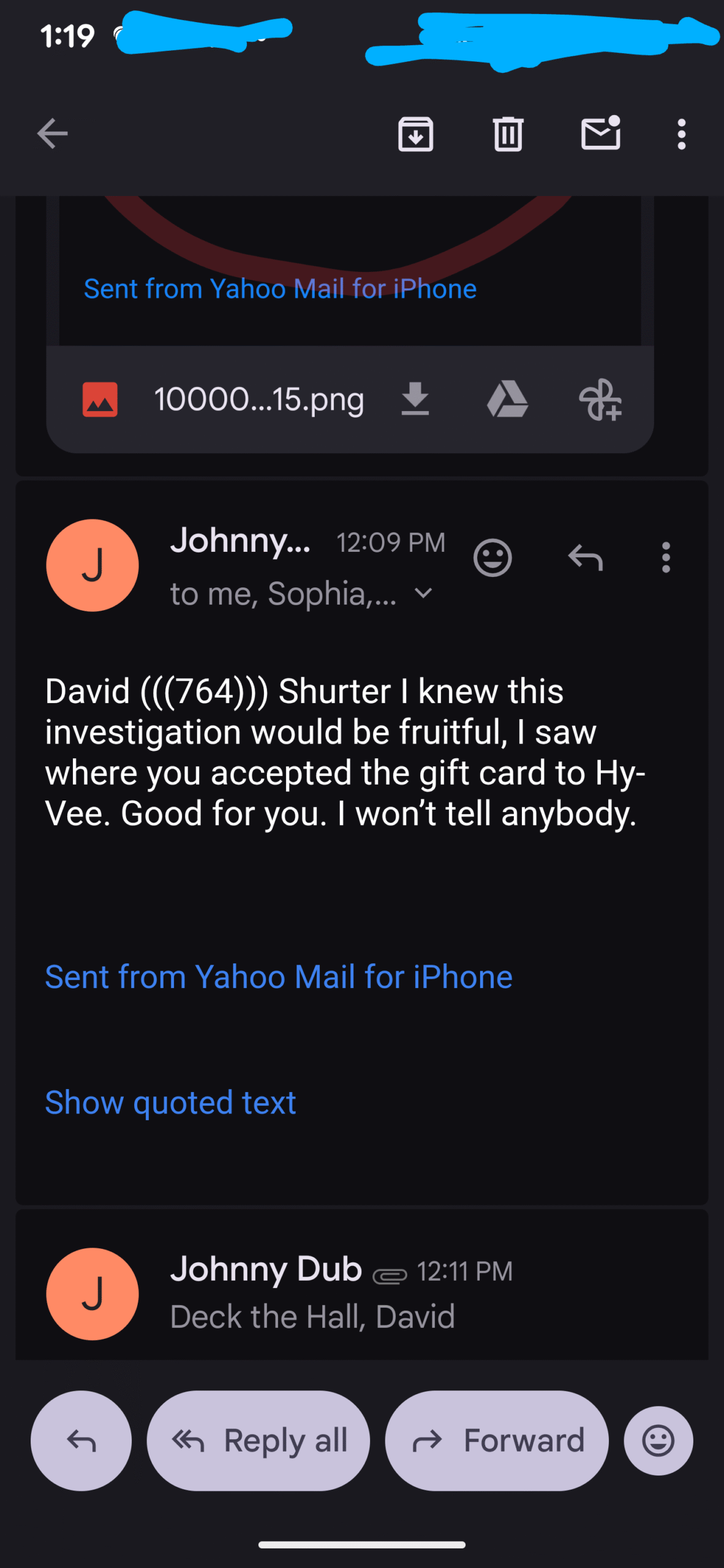Mark the conversation as unread
This screenshot has width=724, height=1568.
(600, 133)
